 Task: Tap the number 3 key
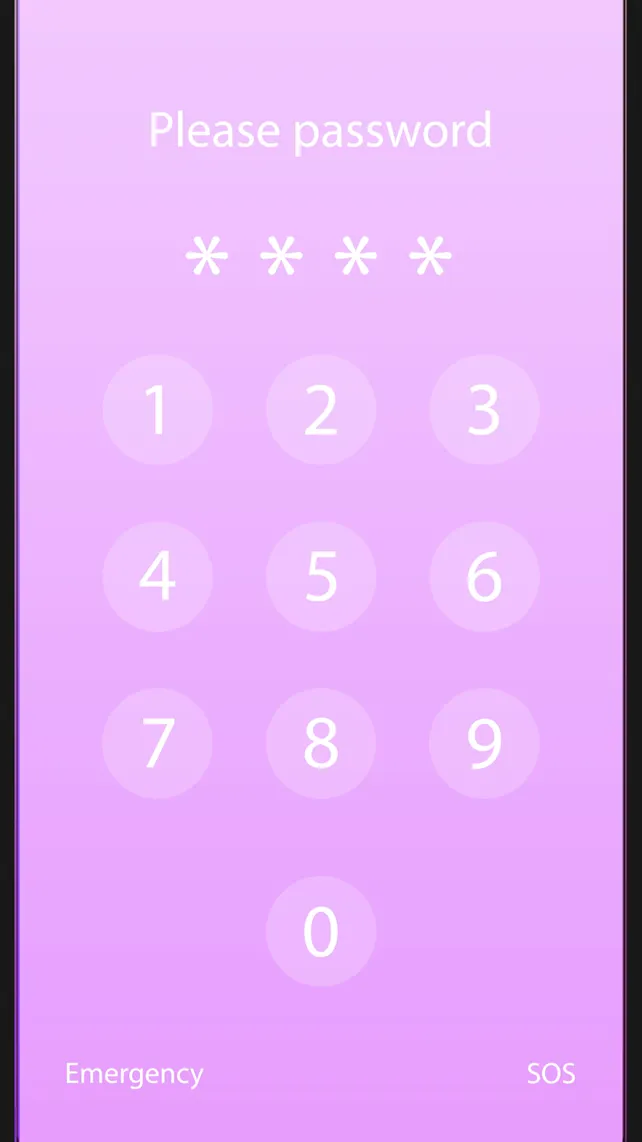click(x=484, y=410)
